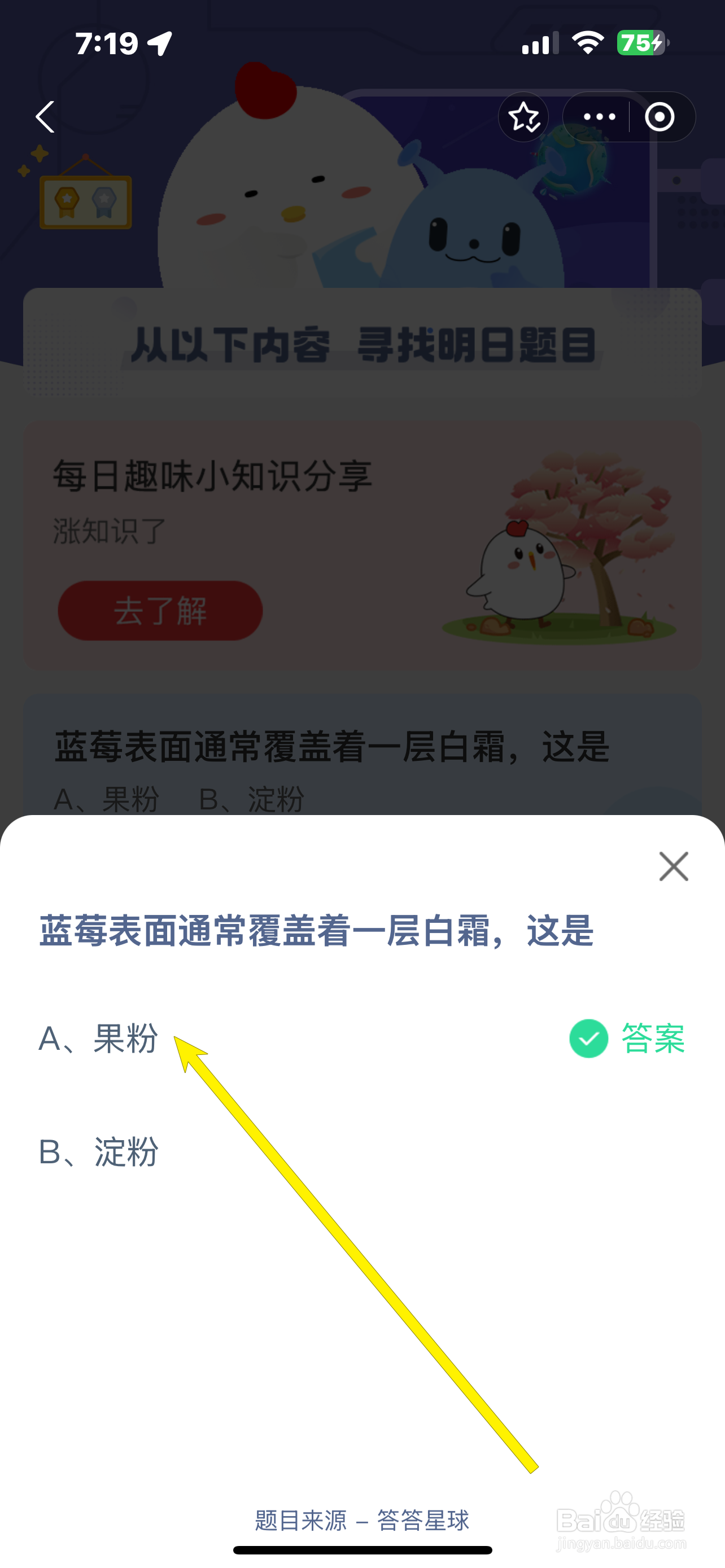Image resolution: width=725 pixels, height=1568 pixels.
Task: Tap the green checkmark beside the correct answer
Action: tap(587, 1040)
